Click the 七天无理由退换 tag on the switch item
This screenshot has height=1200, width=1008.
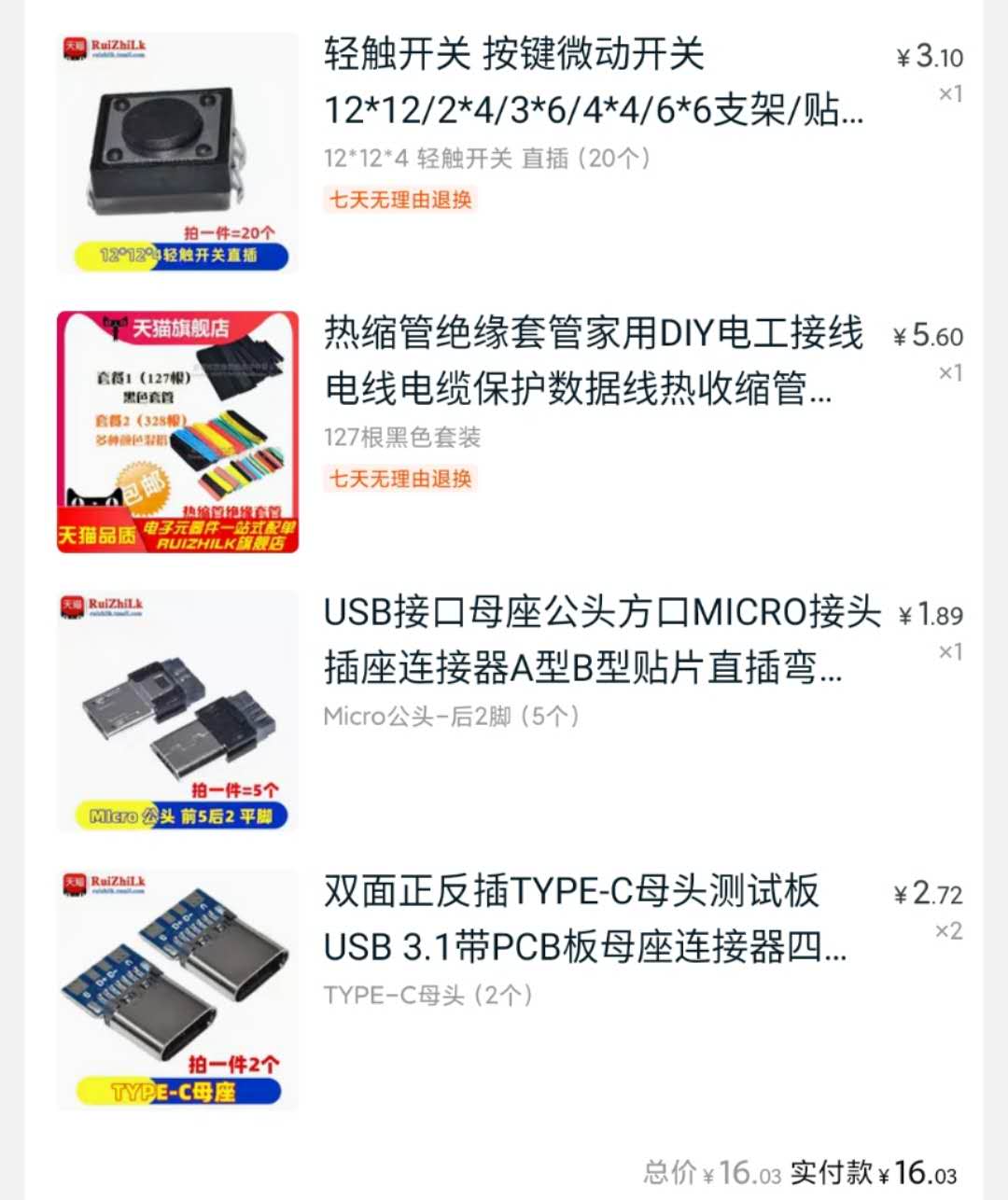[x=400, y=200]
